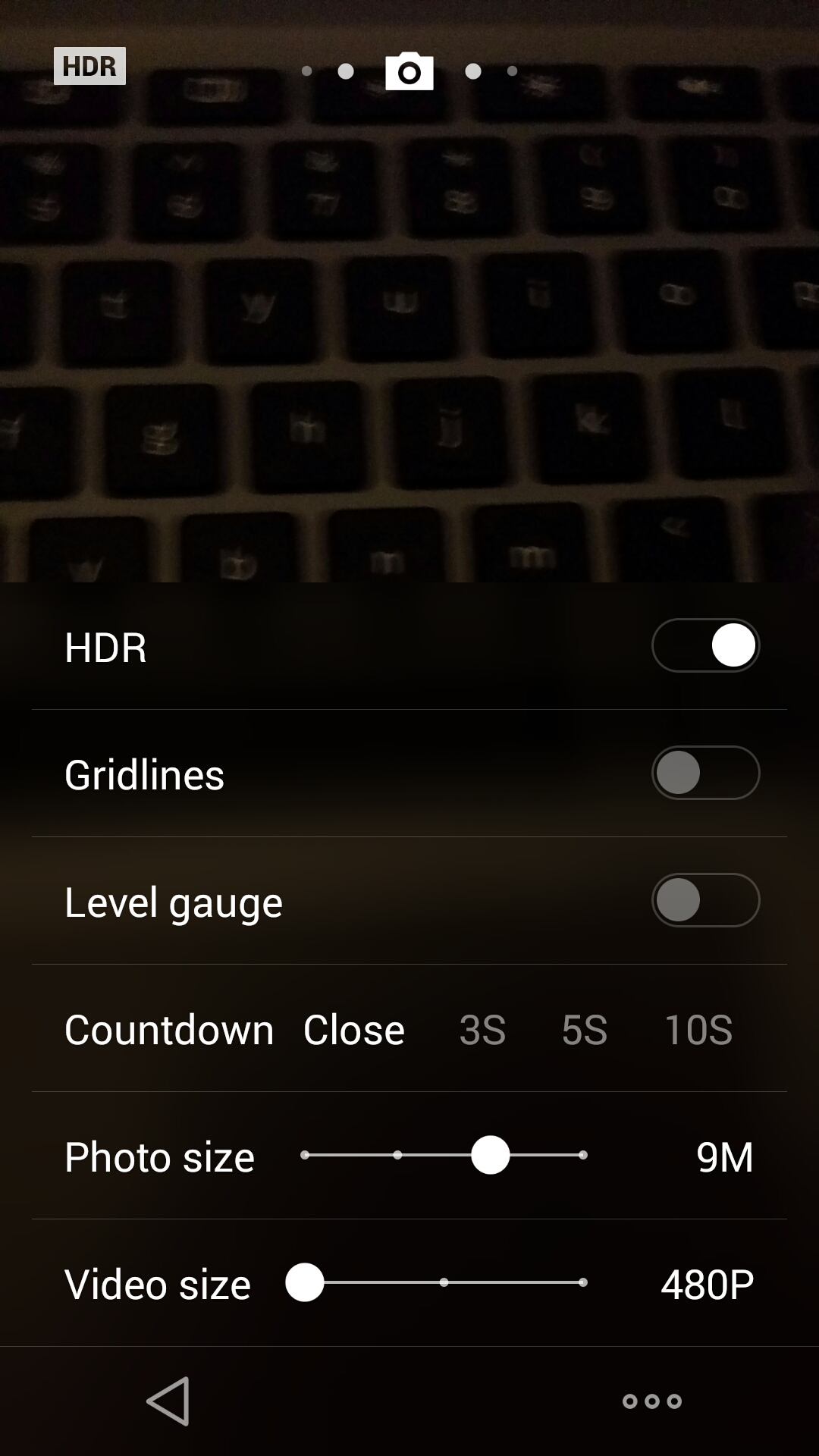Screen dimensions: 819x1456
Task: Select the camera mode icon
Action: tap(409, 71)
